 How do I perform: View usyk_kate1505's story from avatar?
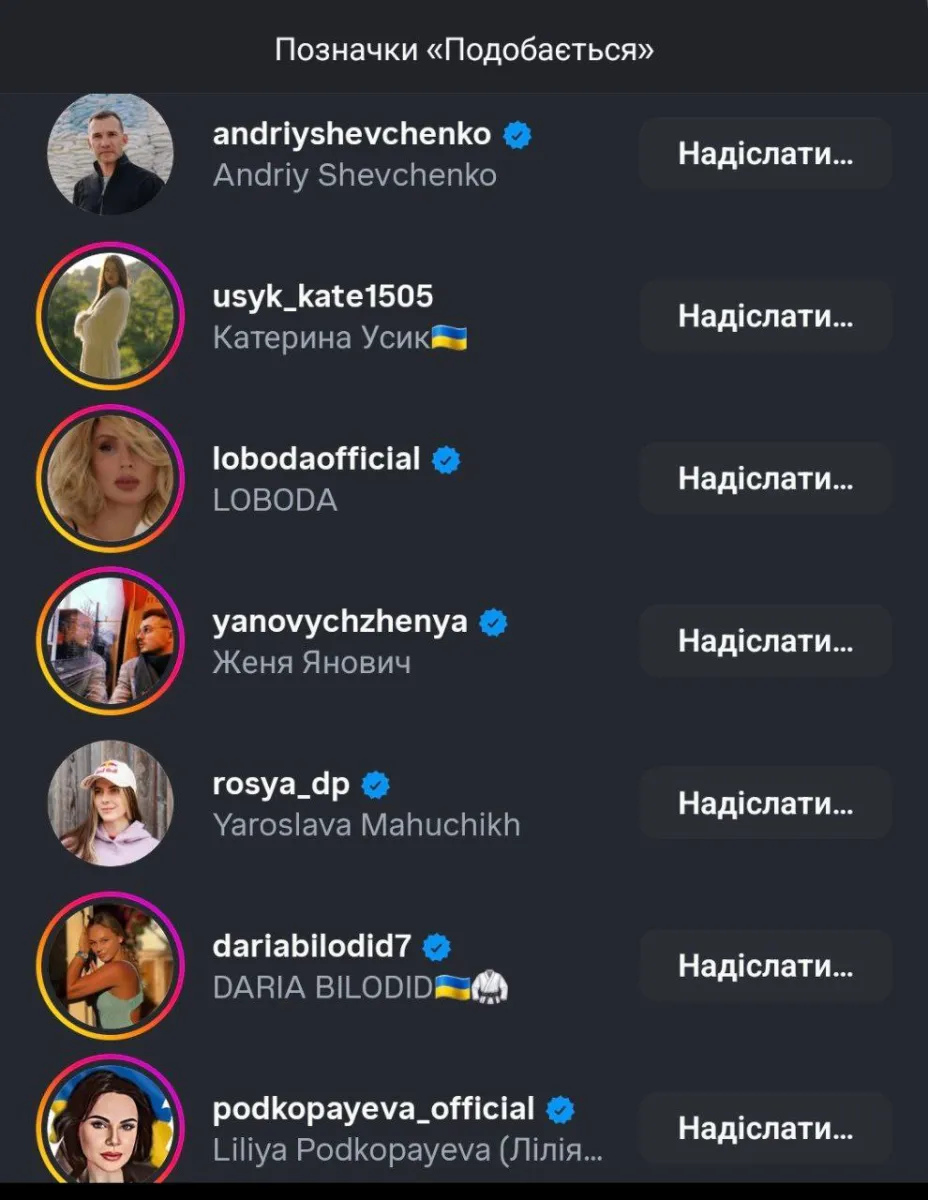[x=110, y=316]
